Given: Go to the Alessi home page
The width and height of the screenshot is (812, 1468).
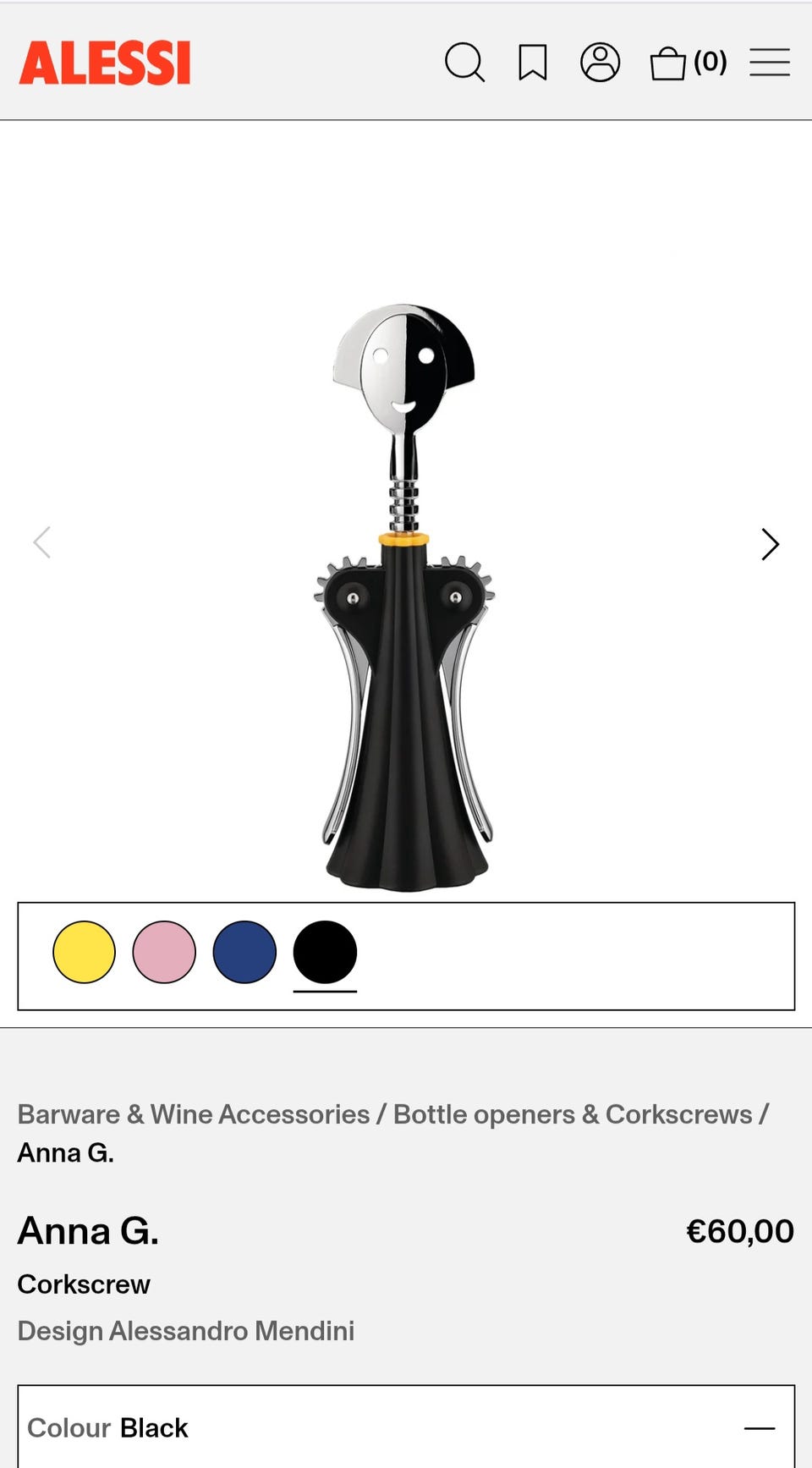Looking at the screenshot, I should tap(105, 63).
